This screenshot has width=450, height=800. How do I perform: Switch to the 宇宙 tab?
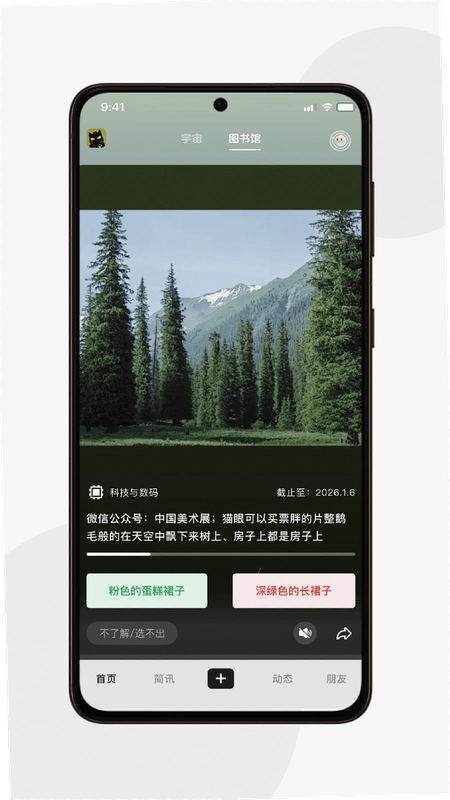pos(191,138)
